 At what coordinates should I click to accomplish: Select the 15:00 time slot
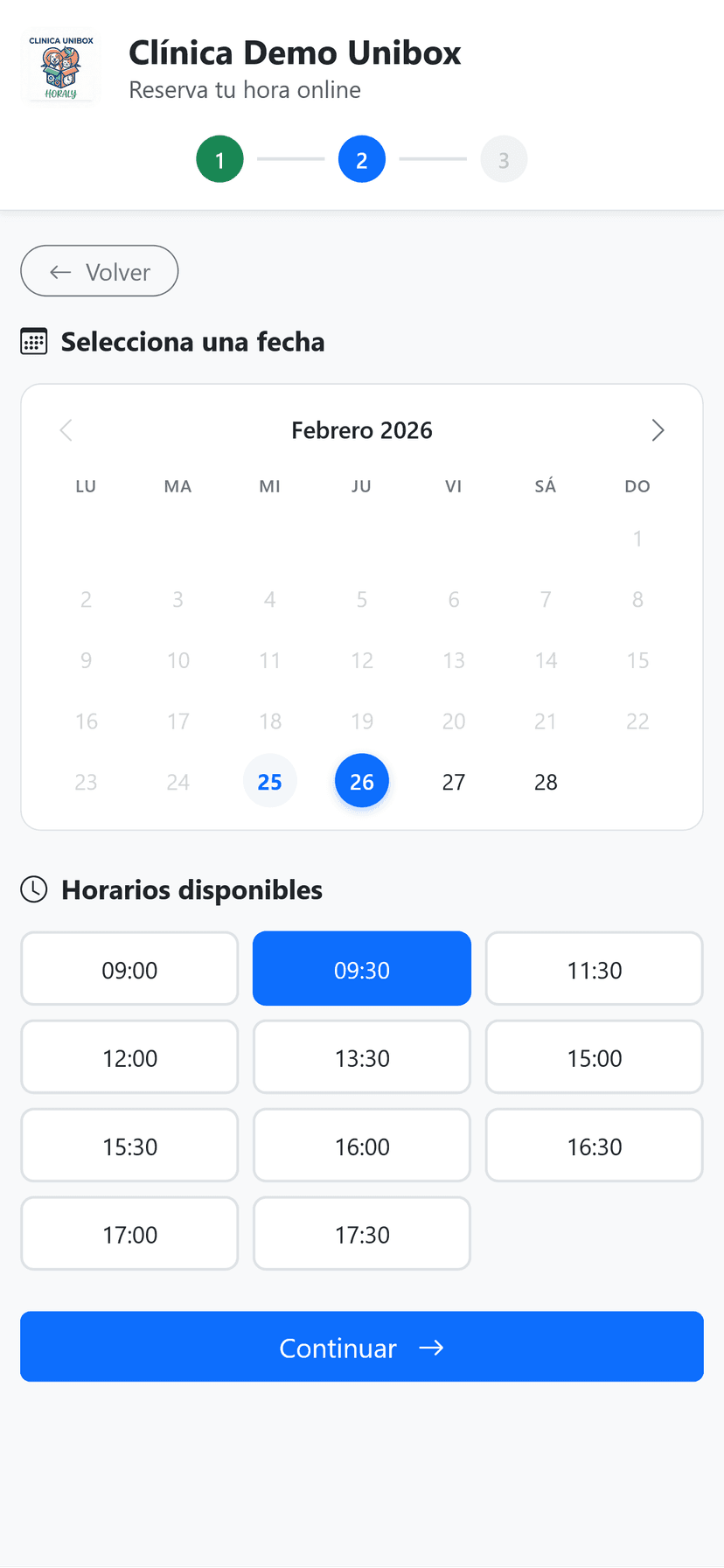coord(594,1056)
